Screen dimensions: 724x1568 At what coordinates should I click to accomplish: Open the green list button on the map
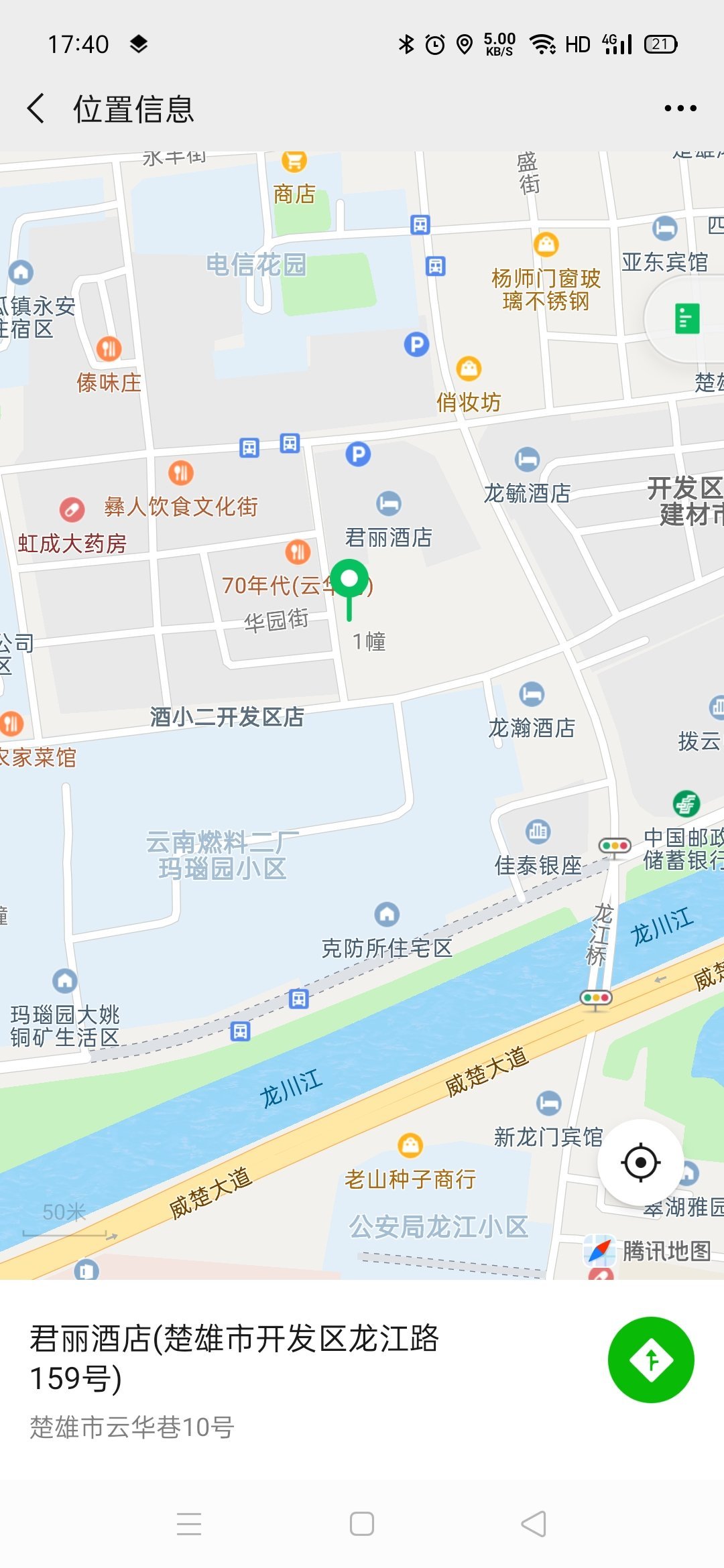[x=686, y=318]
